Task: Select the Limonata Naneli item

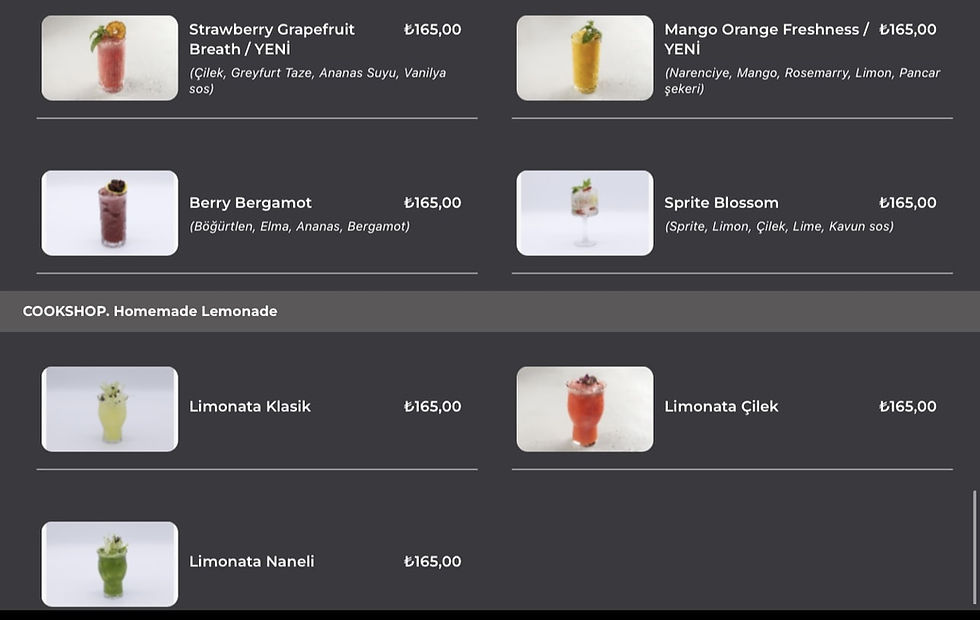Action: [x=252, y=562]
